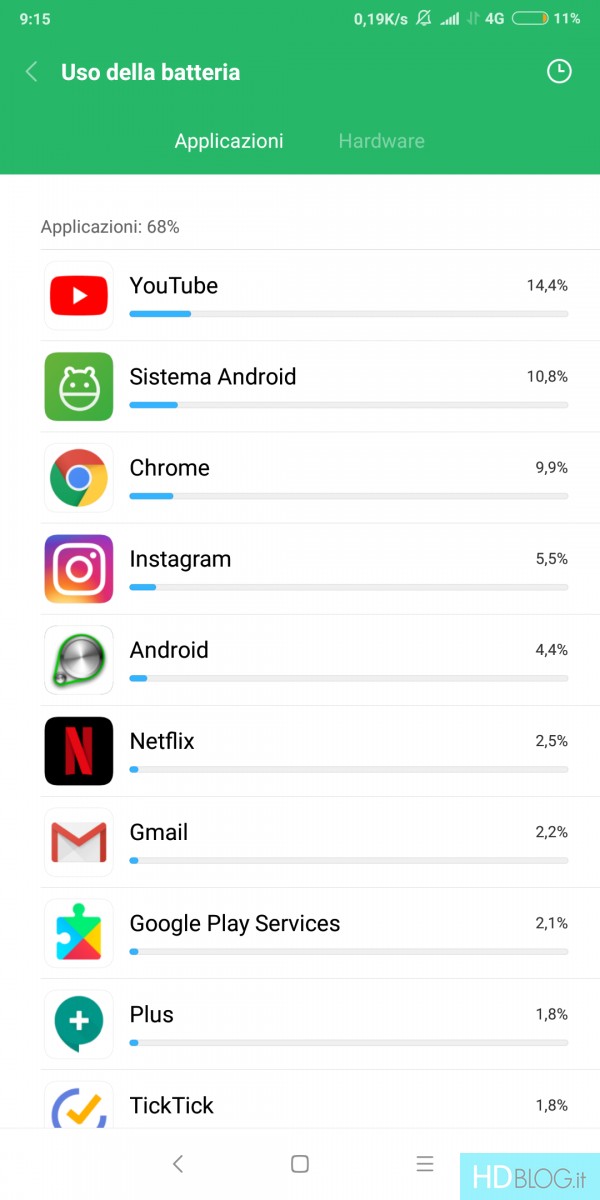
Task: Open recent apps from navigation bar
Action: tap(425, 1163)
